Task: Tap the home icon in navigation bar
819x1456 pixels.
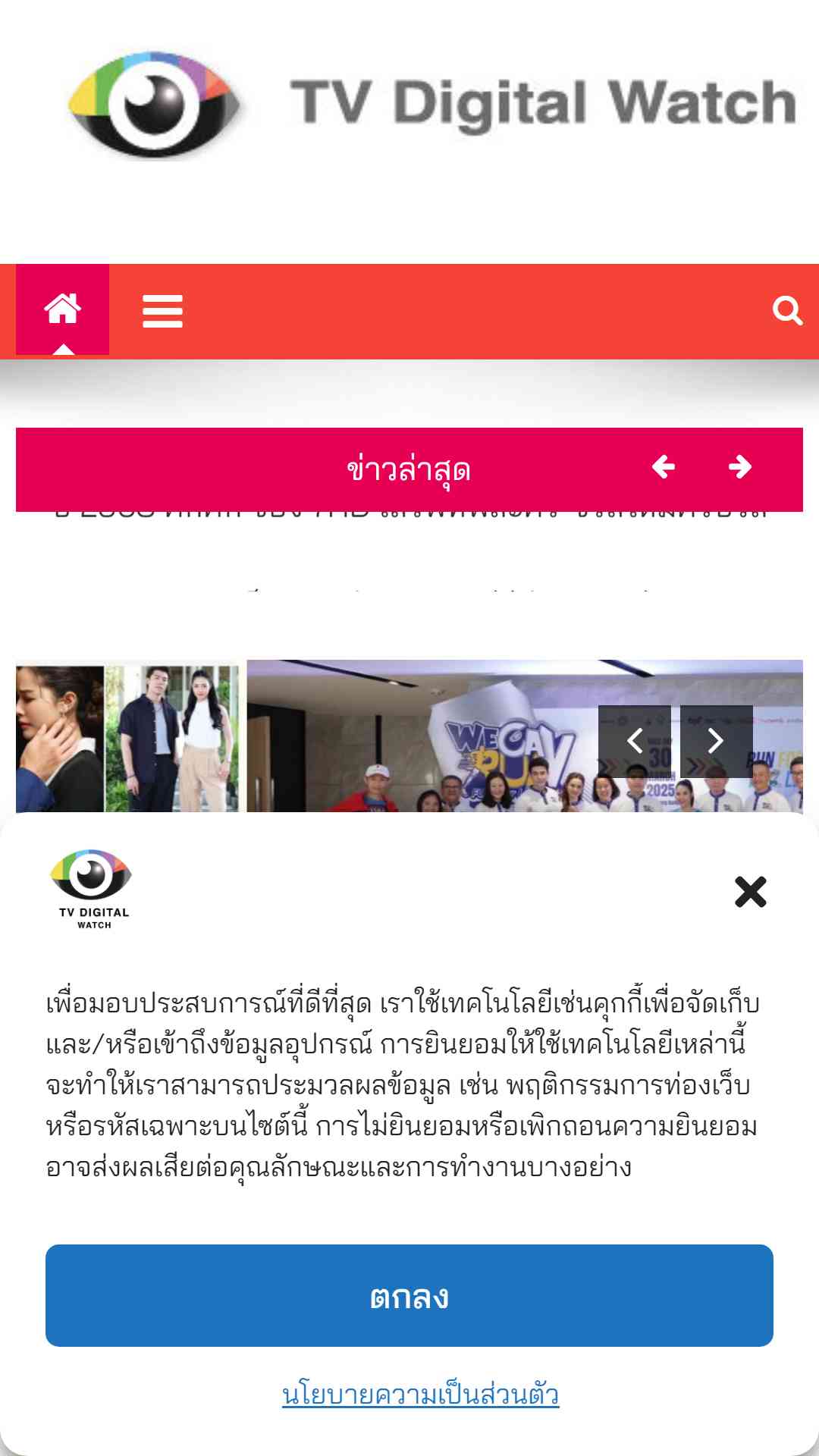Action: point(62,309)
